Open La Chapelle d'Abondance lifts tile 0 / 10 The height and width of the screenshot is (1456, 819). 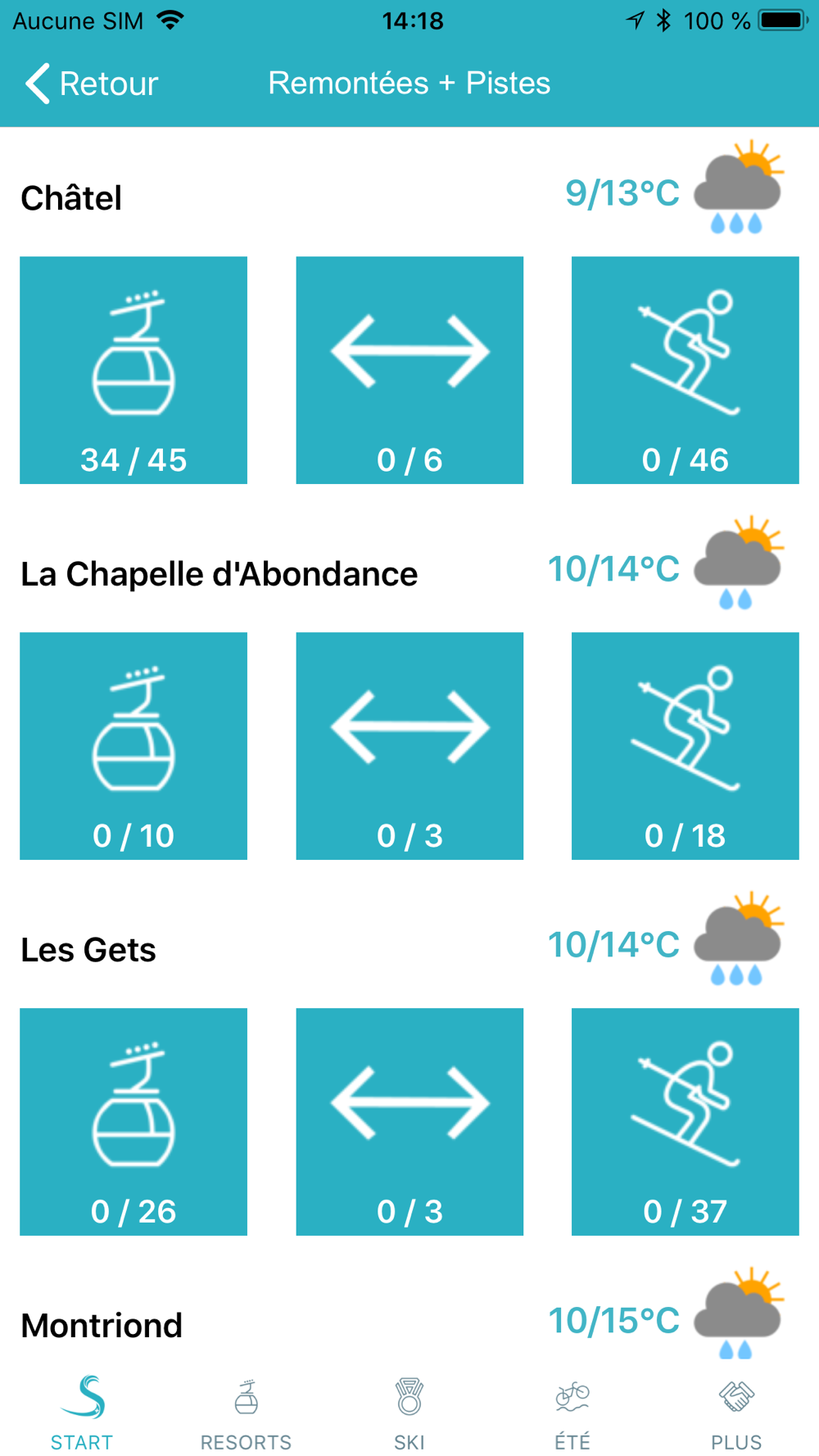(x=133, y=746)
